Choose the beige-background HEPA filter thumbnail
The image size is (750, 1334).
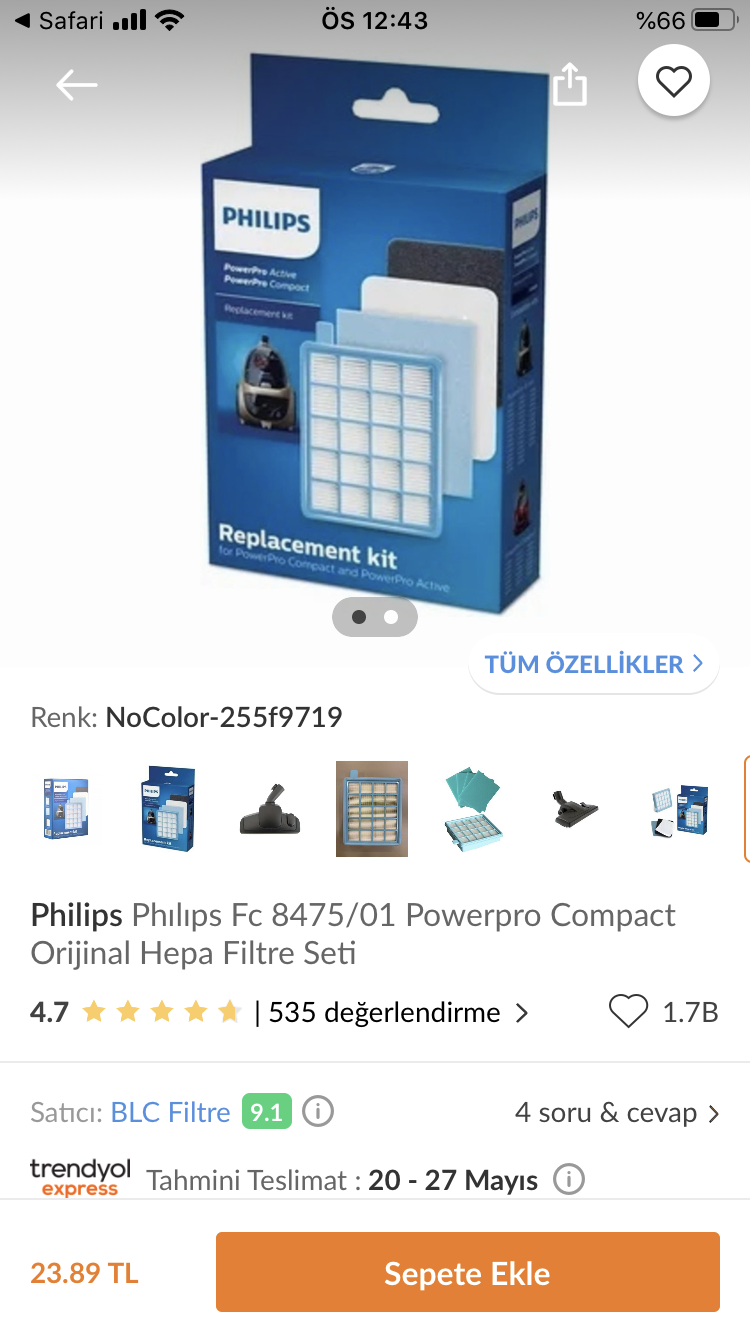click(372, 808)
